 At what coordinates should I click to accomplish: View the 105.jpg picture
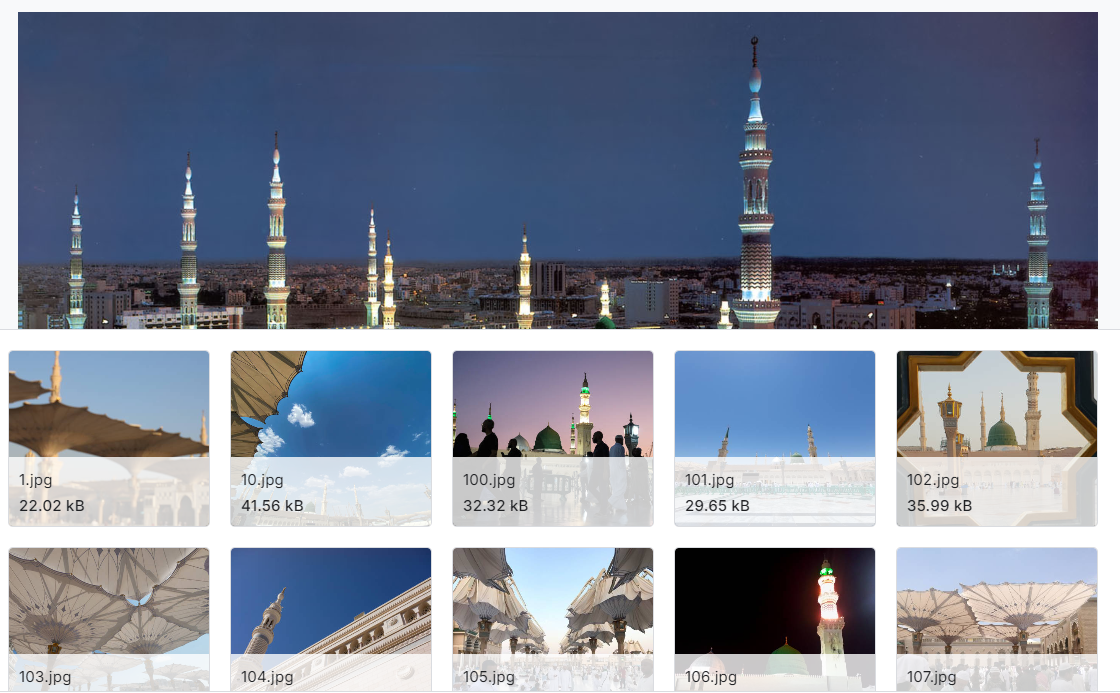point(553,618)
